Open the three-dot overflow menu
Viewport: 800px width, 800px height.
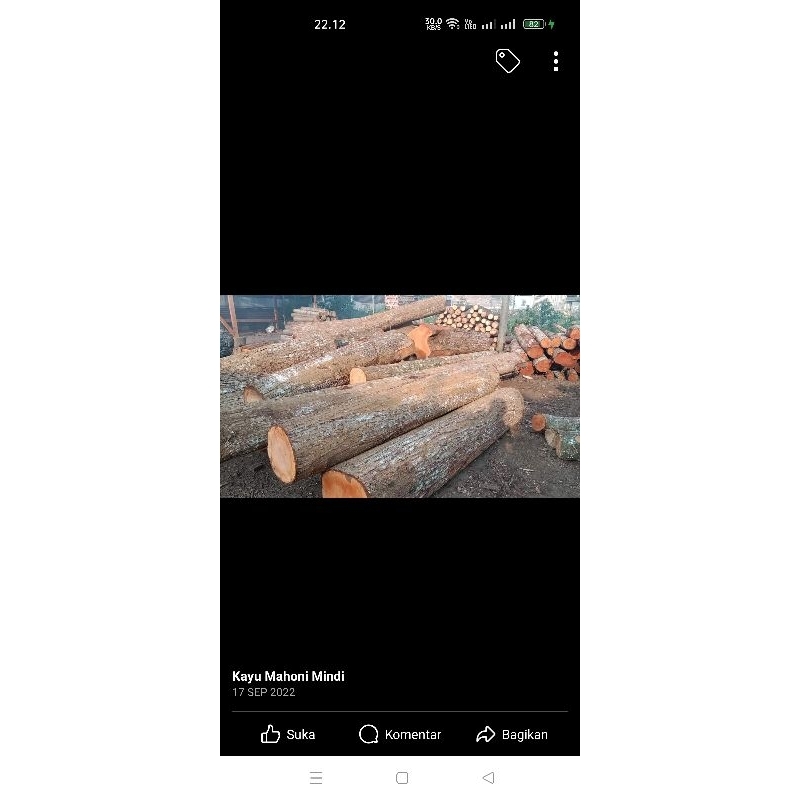pyautogui.click(x=556, y=61)
